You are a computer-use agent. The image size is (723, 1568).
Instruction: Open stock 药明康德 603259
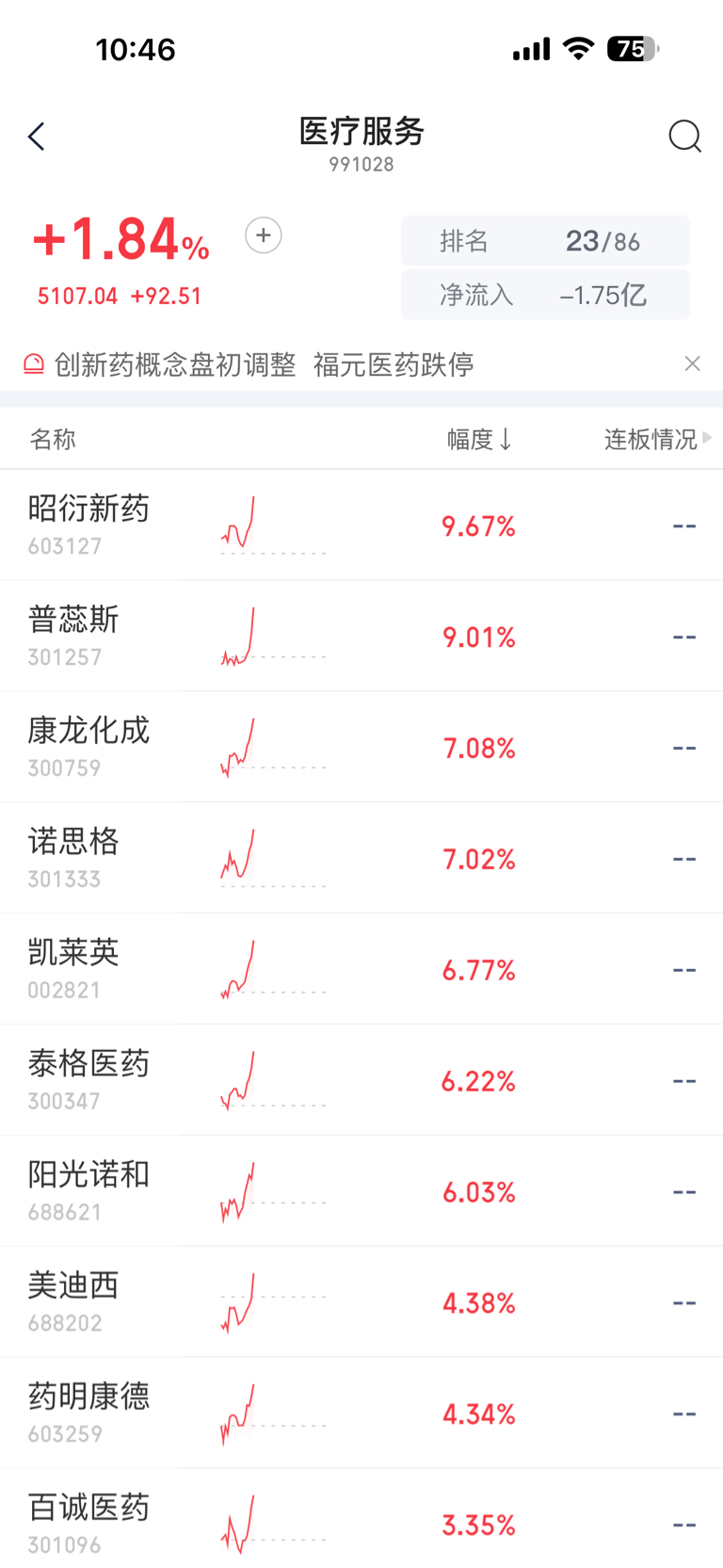(361, 1414)
